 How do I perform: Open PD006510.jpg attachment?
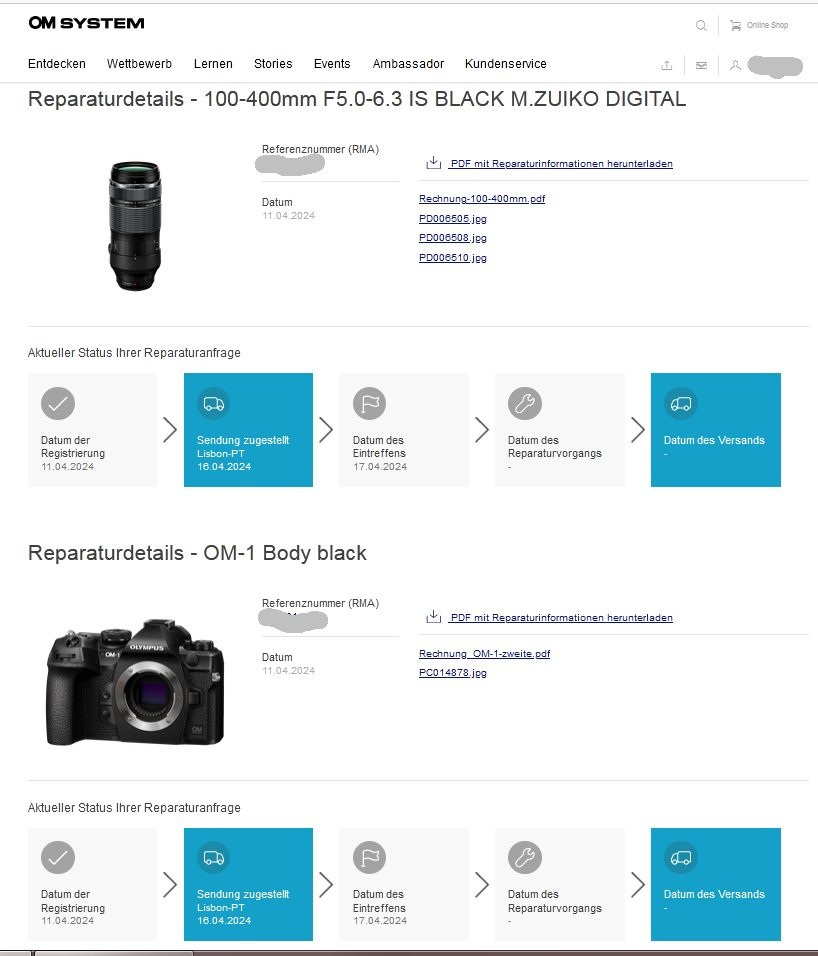(453, 258)
